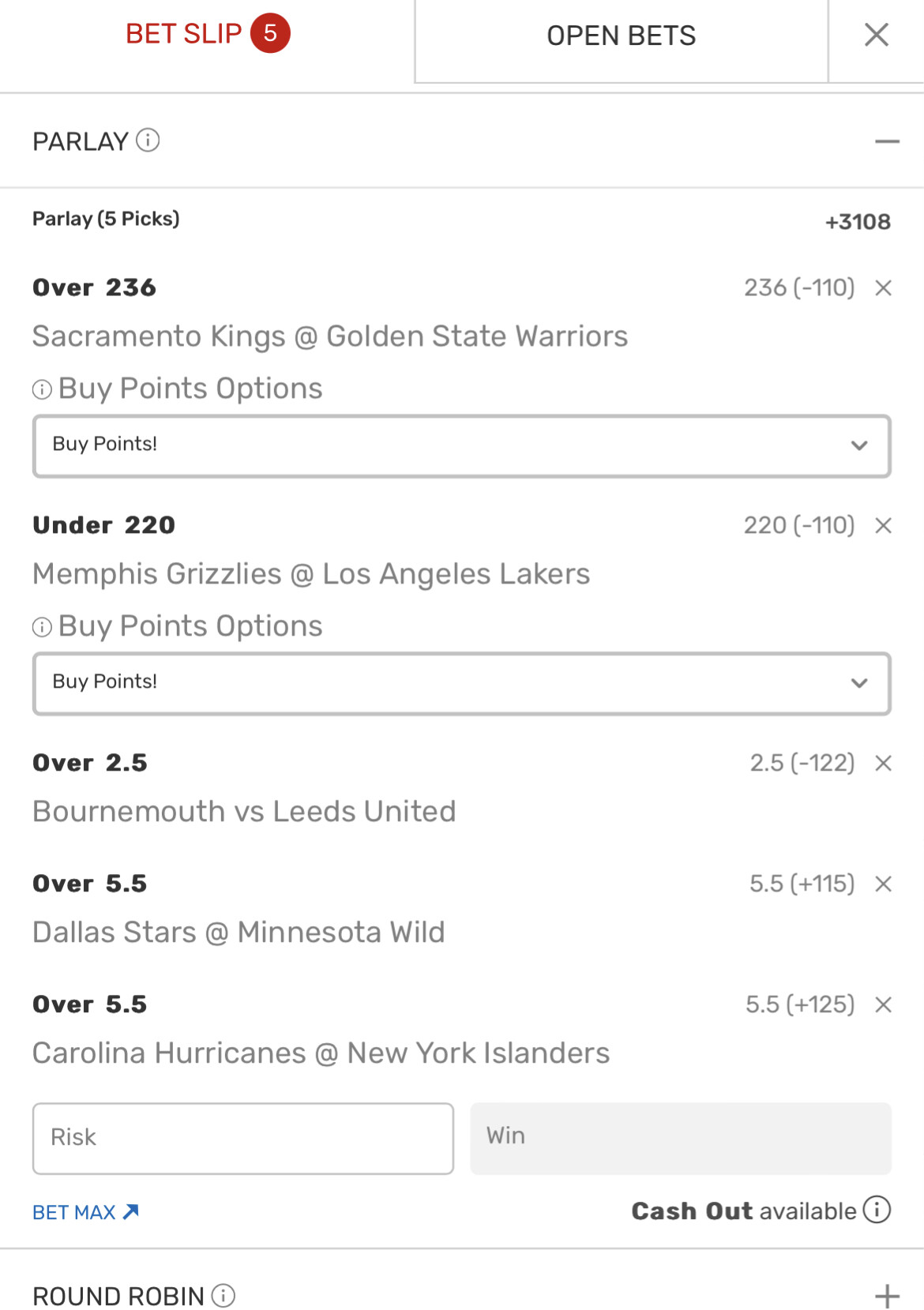The height and width of the screenshot is (1310, 924).
Task: Focus the Risk amount field
Action: point(242,1138)
